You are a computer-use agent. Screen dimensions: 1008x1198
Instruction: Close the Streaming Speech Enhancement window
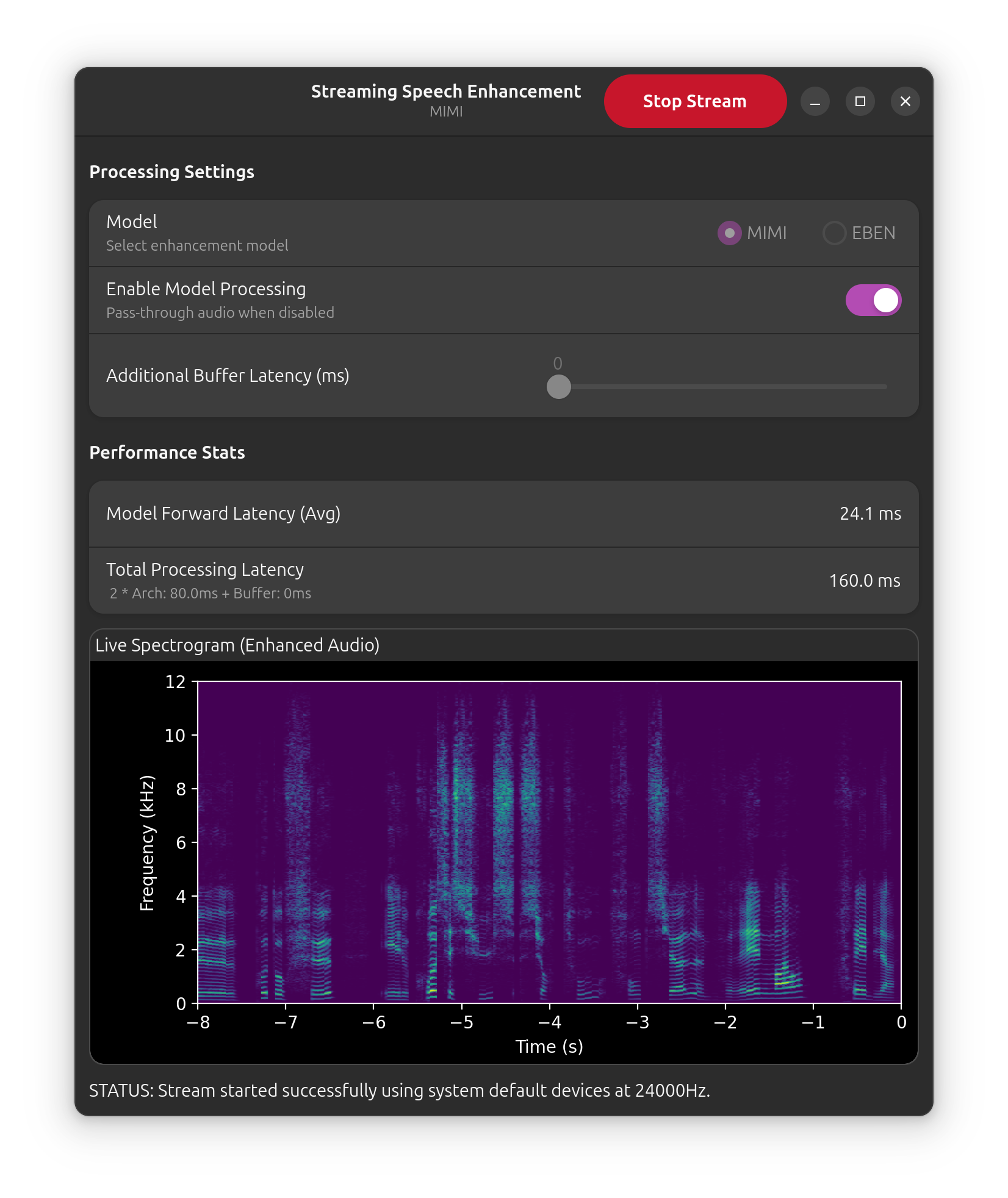pyautogui.click(x=905, y=101)
